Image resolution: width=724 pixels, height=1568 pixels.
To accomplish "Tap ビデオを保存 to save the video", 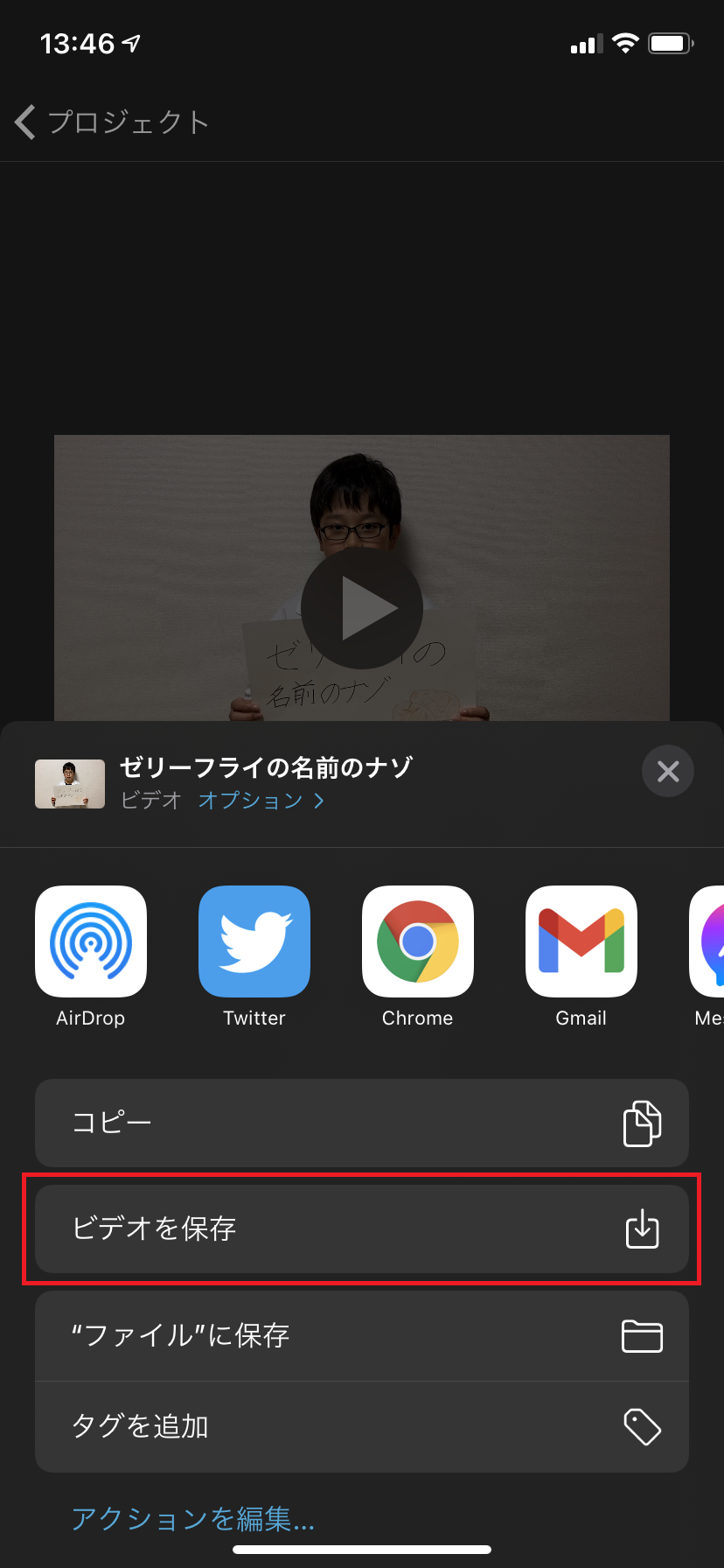I will click(362, 1229).
